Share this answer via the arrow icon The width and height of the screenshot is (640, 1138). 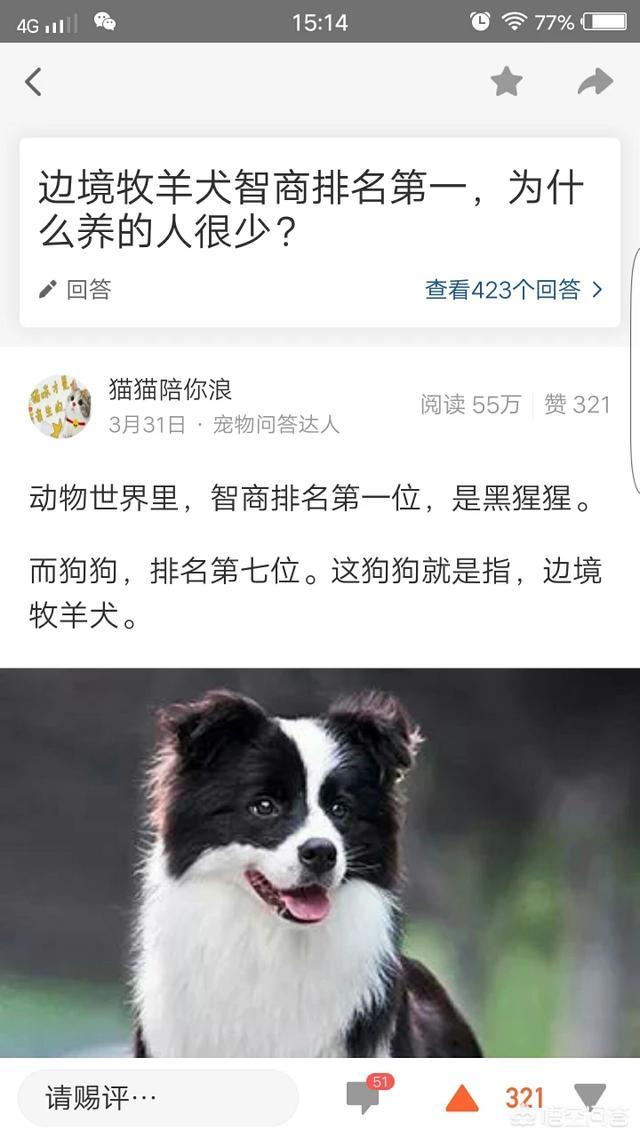pyautogui.click(x=595, y=82)
